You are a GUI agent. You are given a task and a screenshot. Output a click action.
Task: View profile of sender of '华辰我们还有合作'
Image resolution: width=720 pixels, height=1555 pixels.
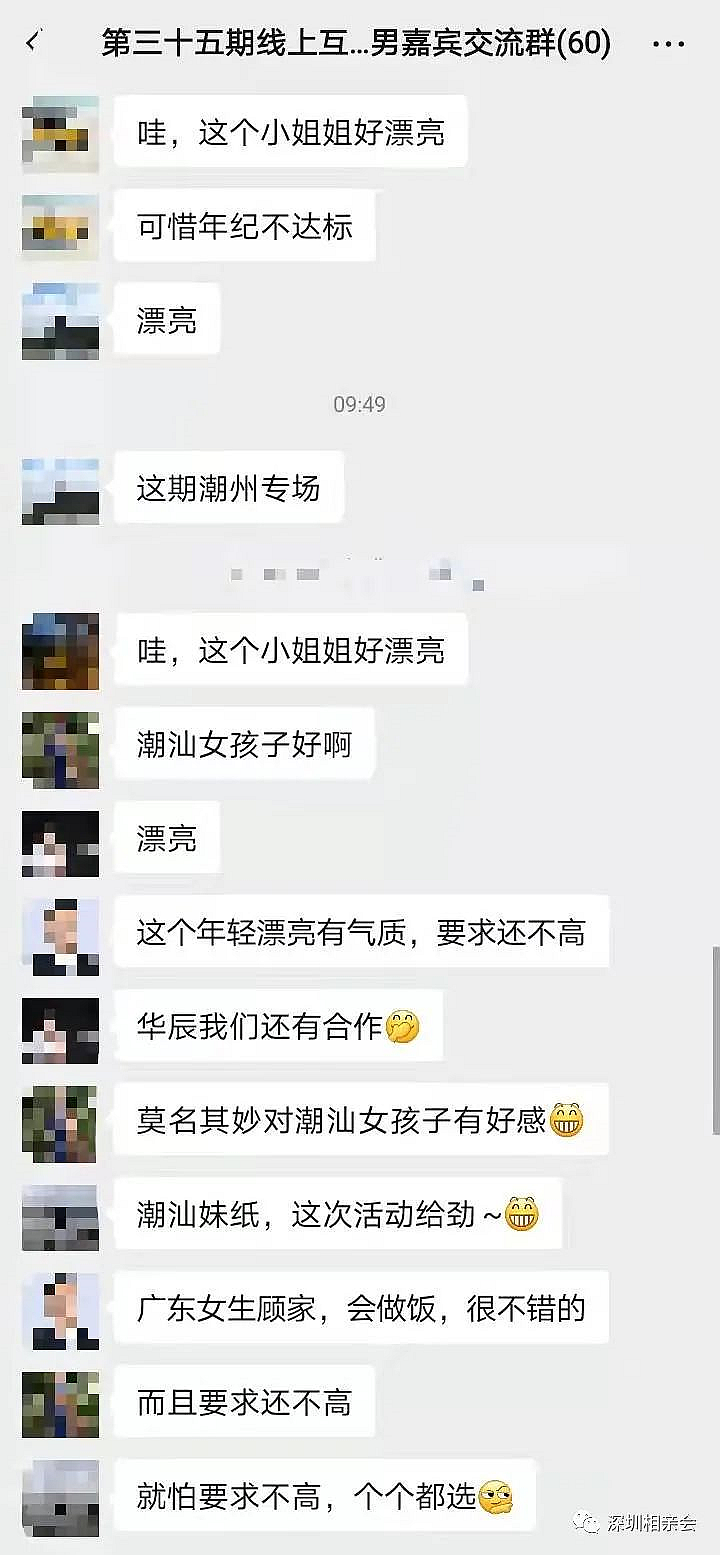coord(60,1029)
